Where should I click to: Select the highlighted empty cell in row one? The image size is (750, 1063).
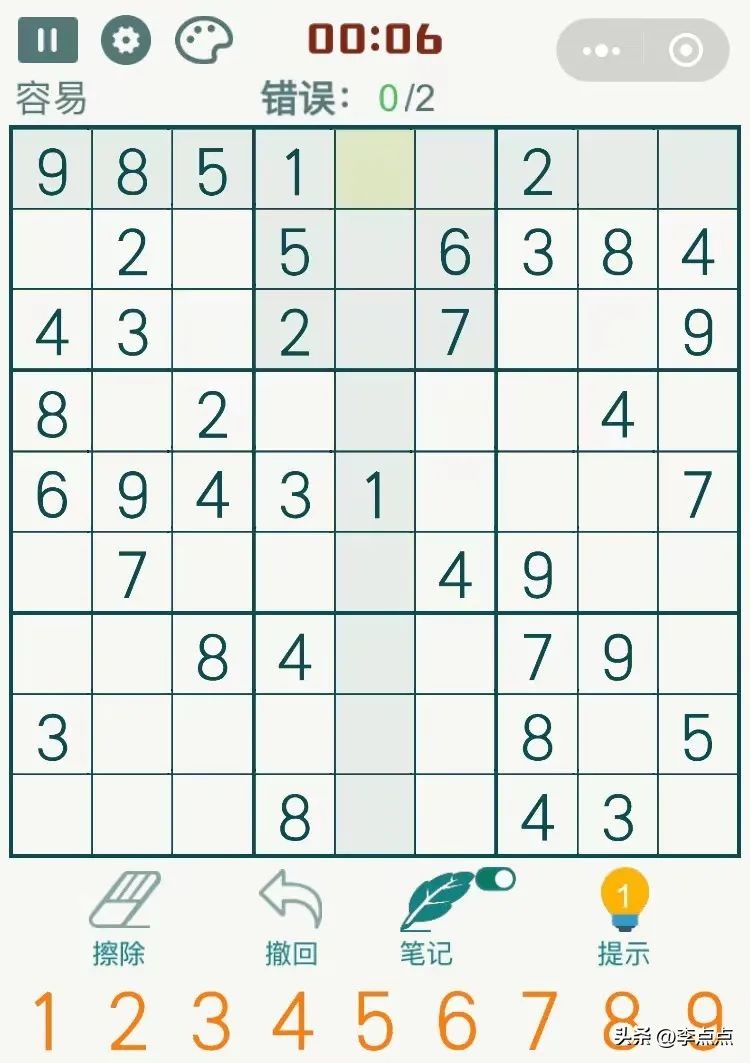[374, 169]
